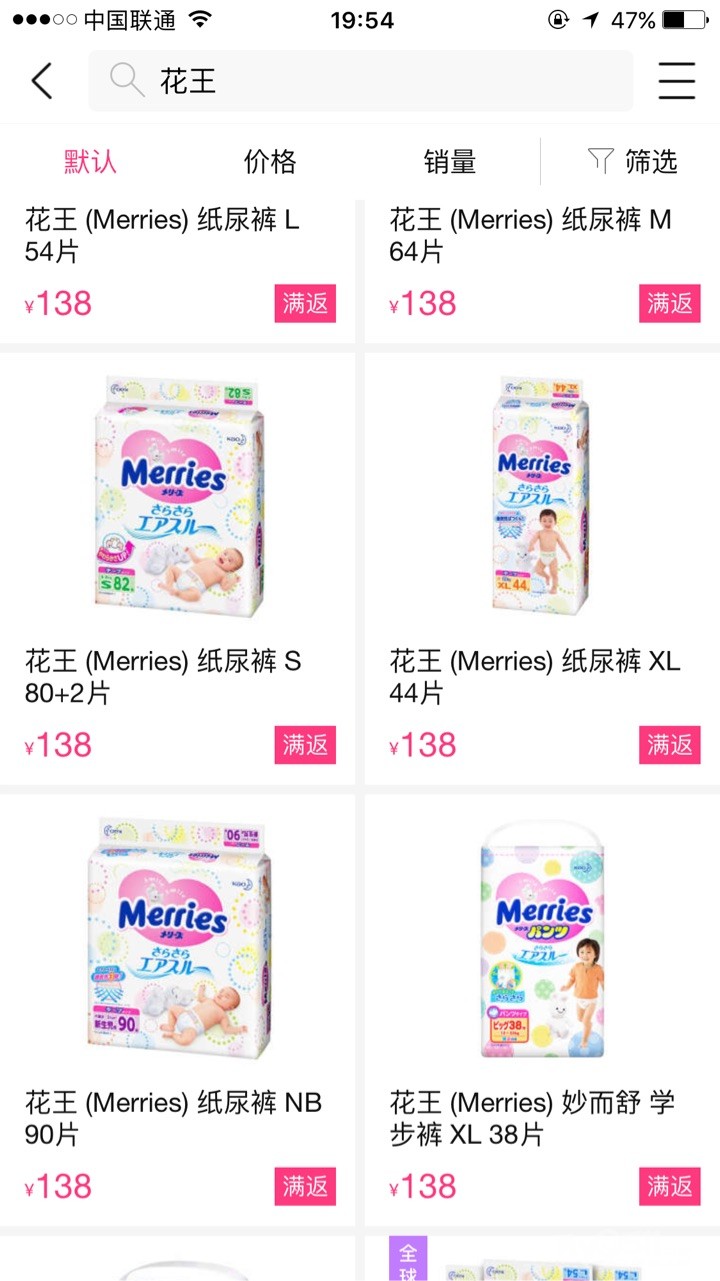Image resolution: width=720 pixels, height=1281 pixels.
Task: Sort results by 销量
Action: [x=450, y=162]
